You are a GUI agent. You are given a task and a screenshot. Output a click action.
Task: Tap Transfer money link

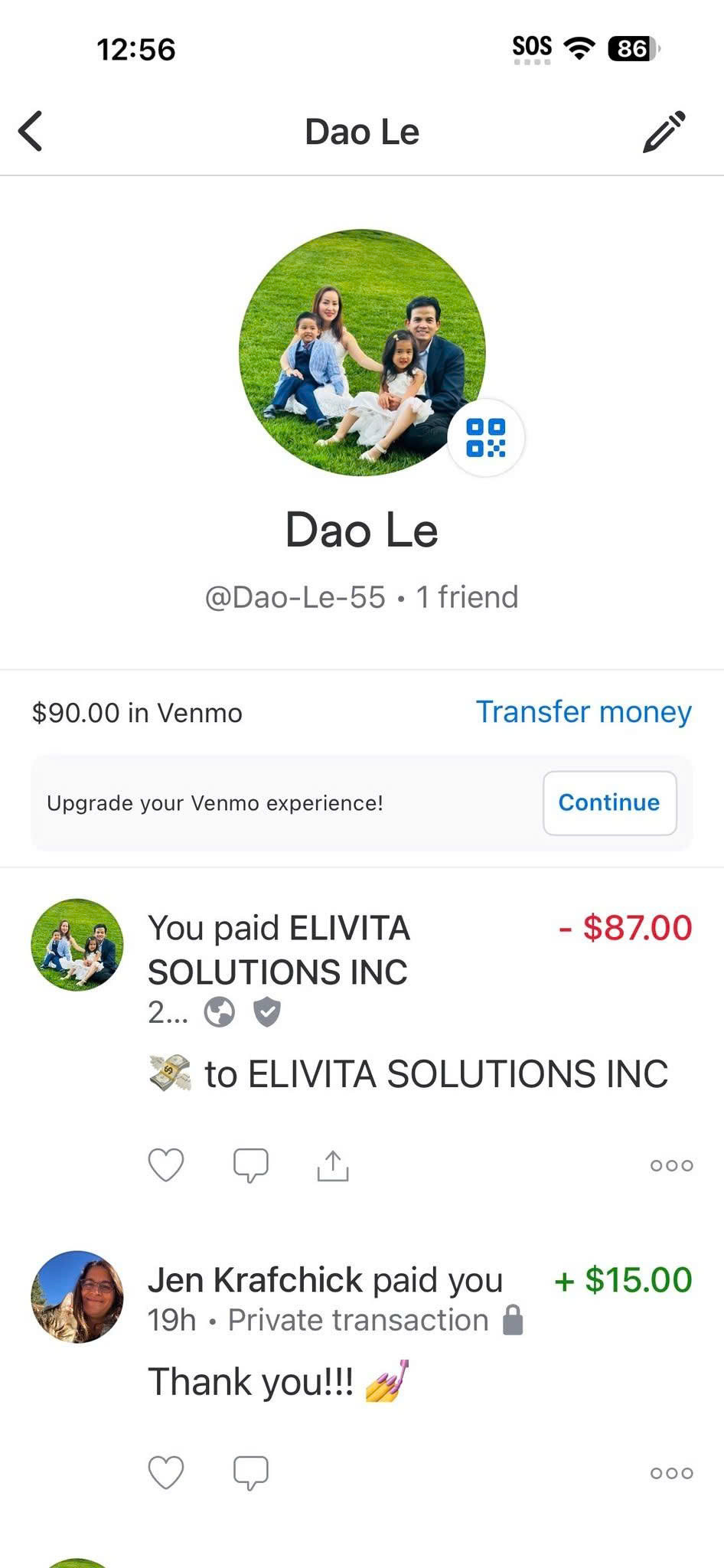click(583, 712)
